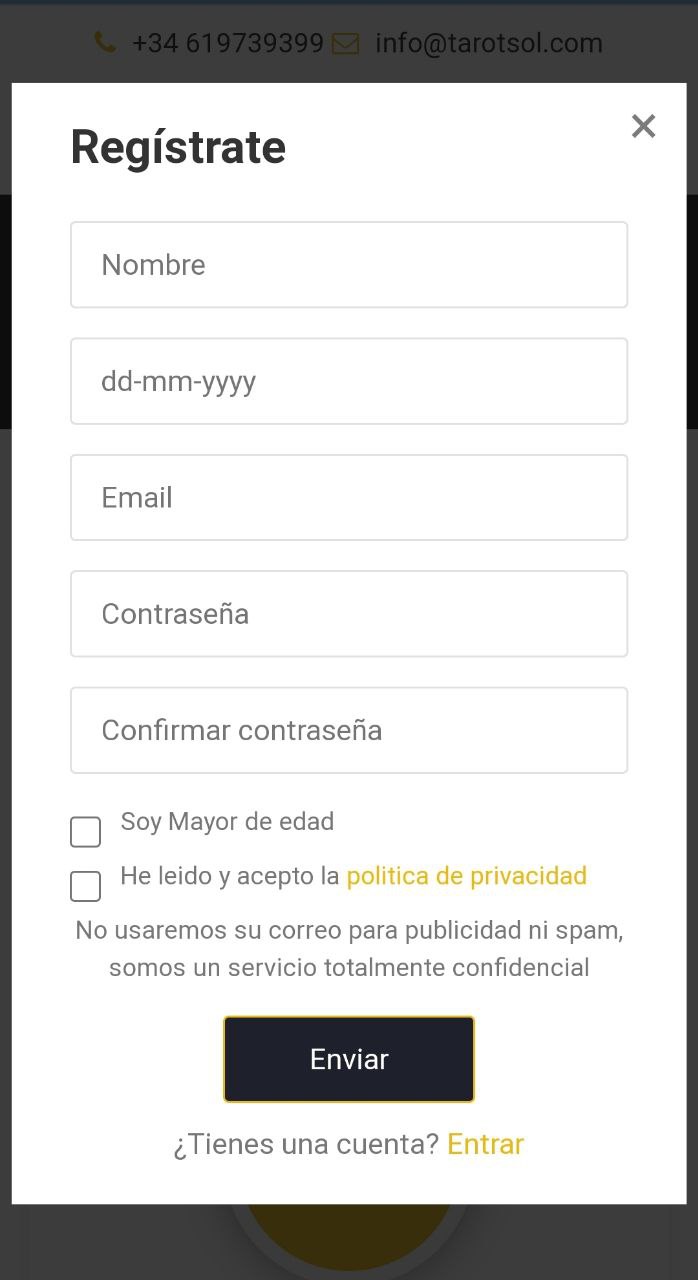
Task: Focus the Nombre field
Action: [349, 265]
